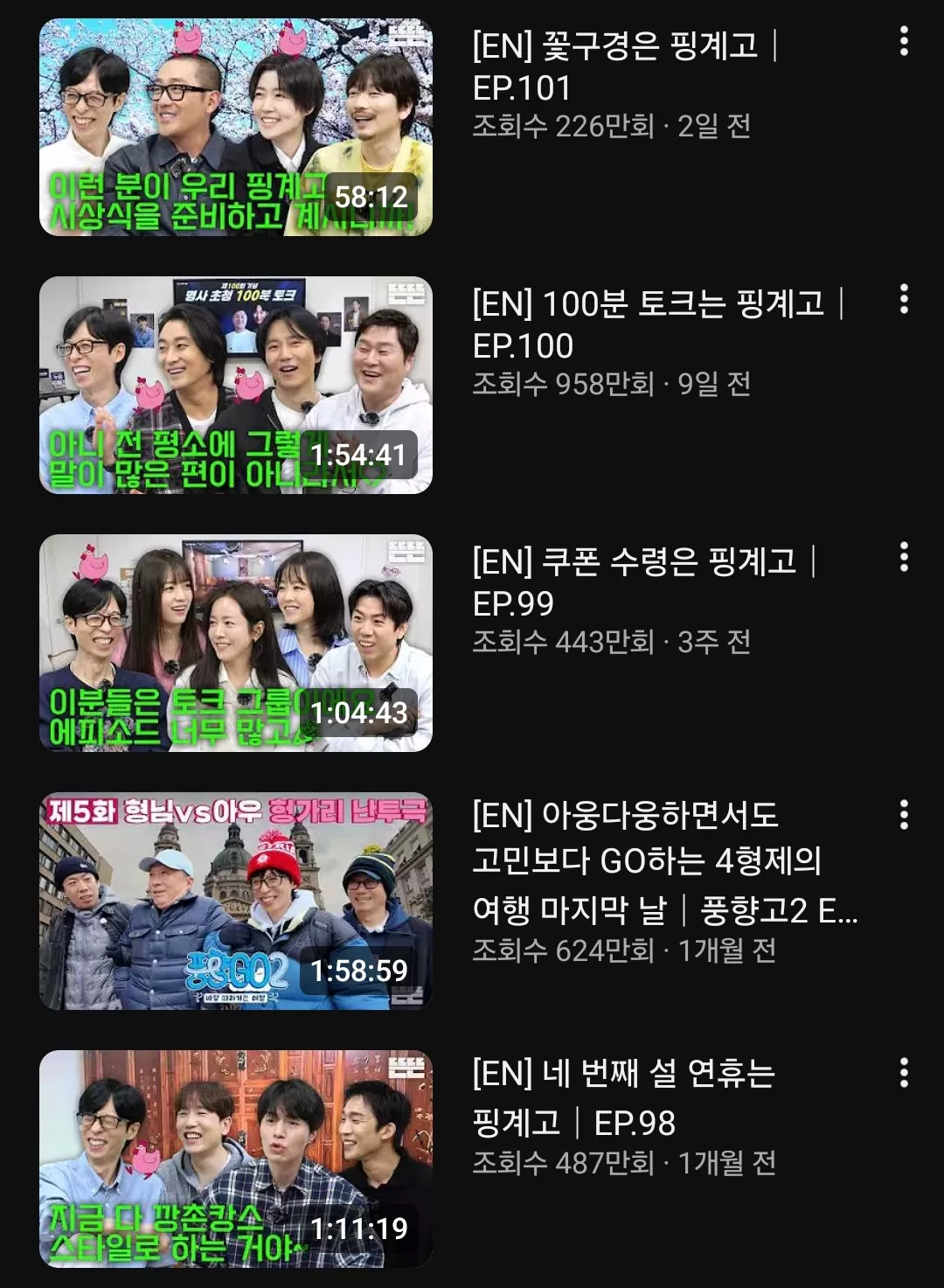
Task: Open the overflow menu for EP.98
Action: pyautogui.click(x=904, y=1073)
